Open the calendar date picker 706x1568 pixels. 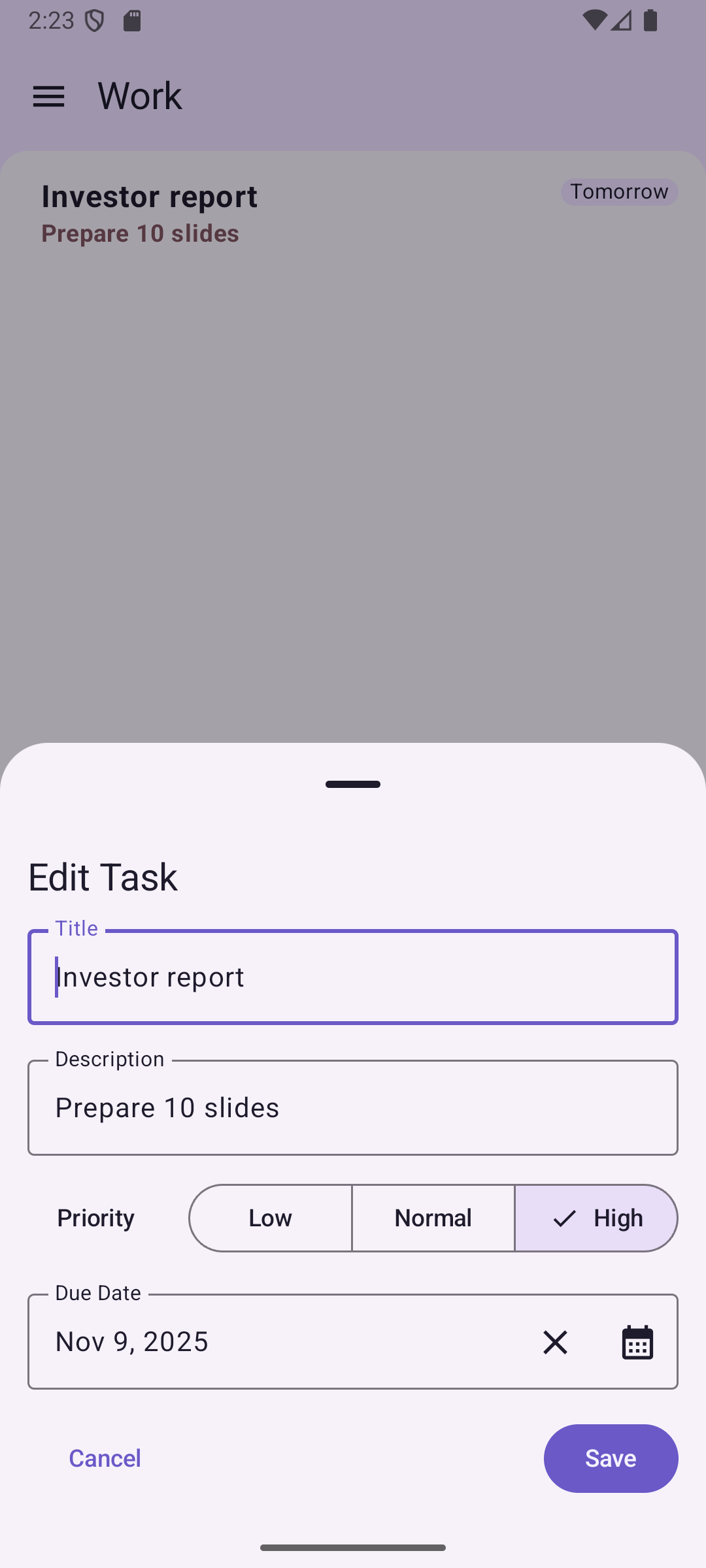pos(637,1342)
